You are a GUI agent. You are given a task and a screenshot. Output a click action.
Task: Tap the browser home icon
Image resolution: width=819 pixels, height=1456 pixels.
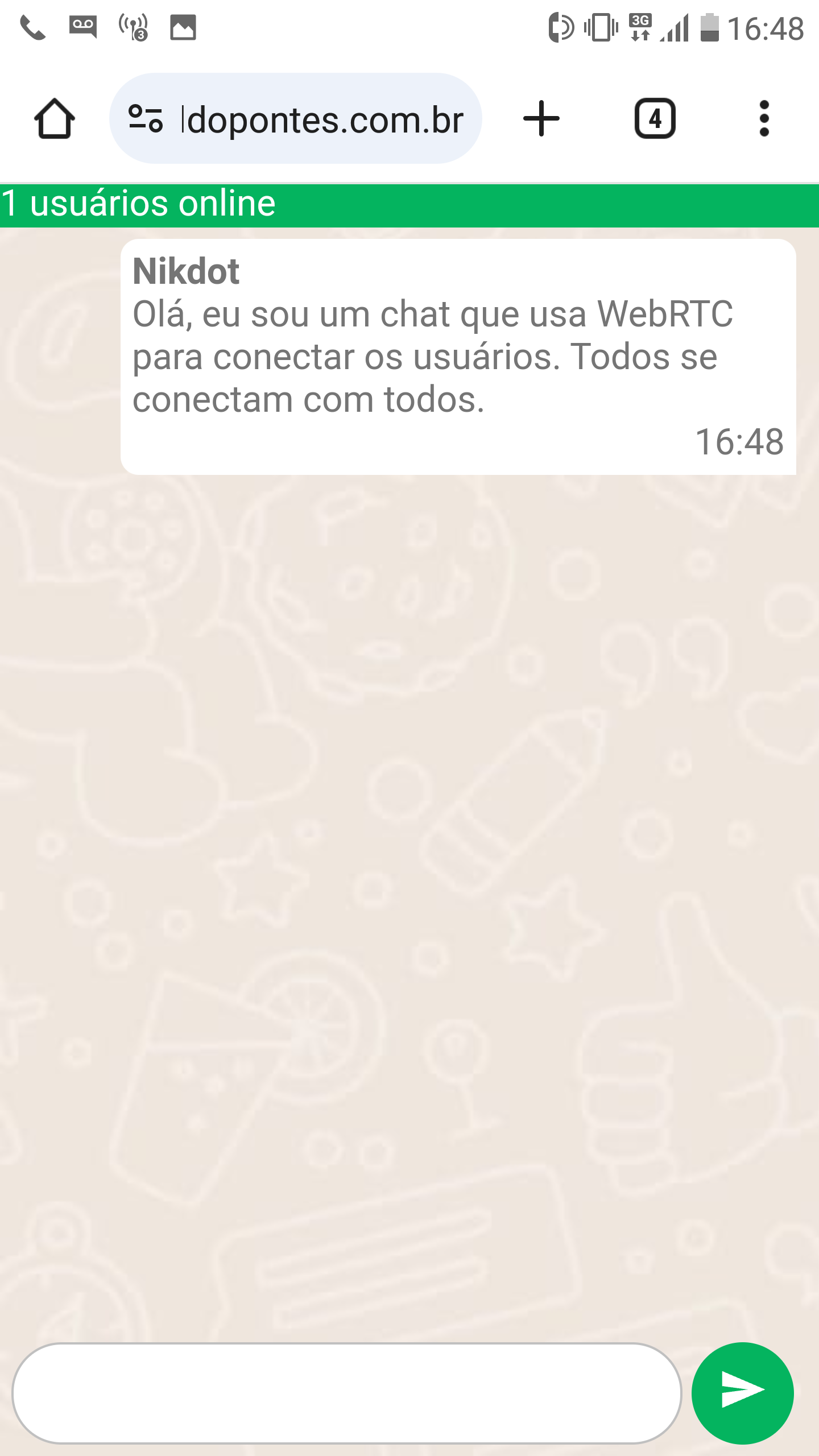point(55,118)
